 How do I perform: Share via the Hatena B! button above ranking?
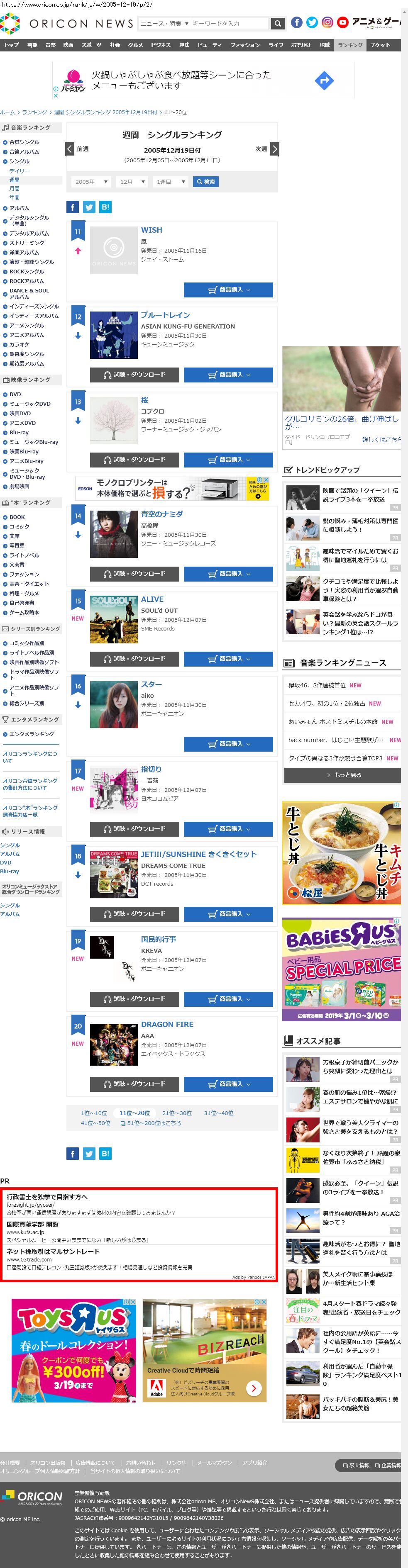point(105,207)
